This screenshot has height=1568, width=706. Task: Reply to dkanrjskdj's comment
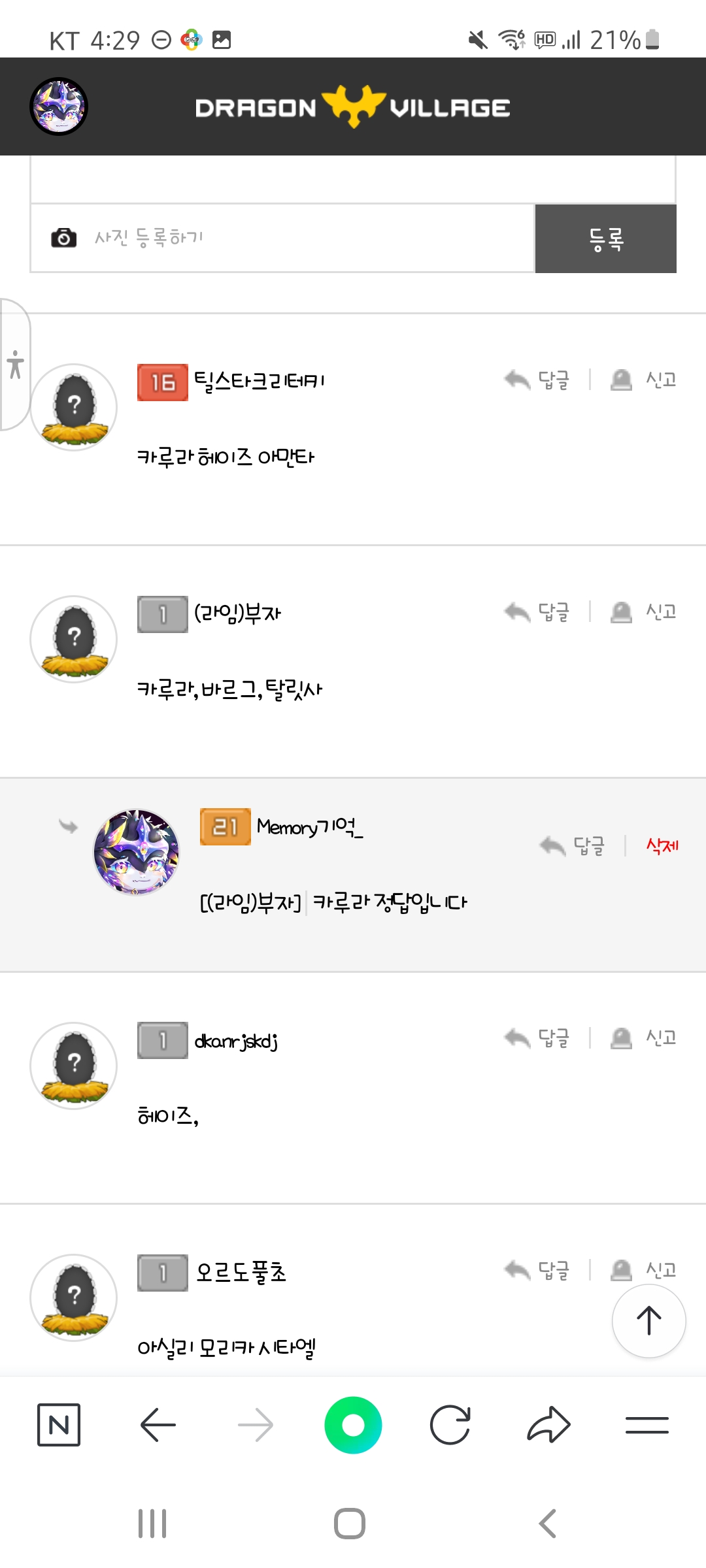point(537,1037)
